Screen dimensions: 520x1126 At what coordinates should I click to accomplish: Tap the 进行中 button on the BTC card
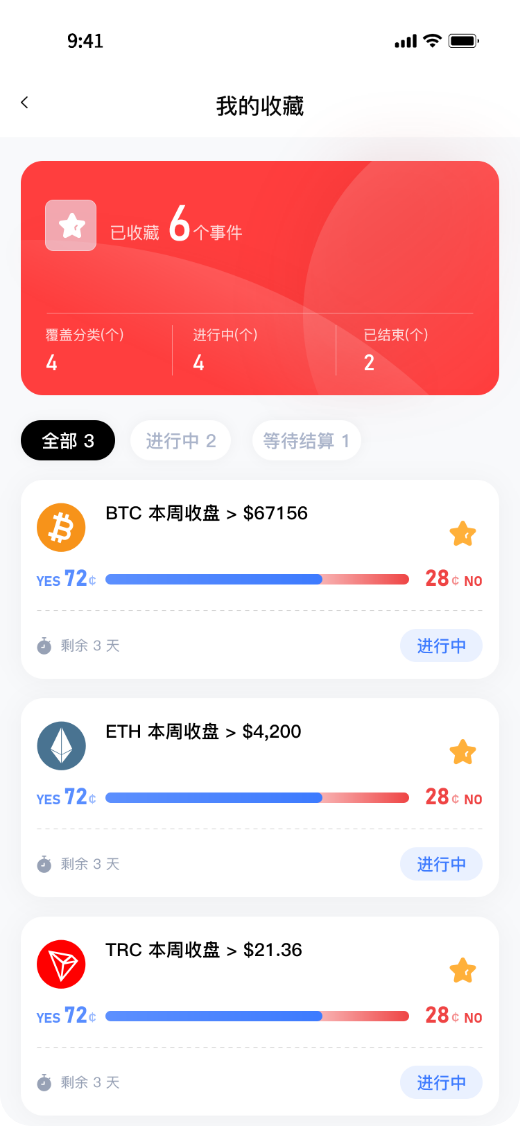point(441,646)
